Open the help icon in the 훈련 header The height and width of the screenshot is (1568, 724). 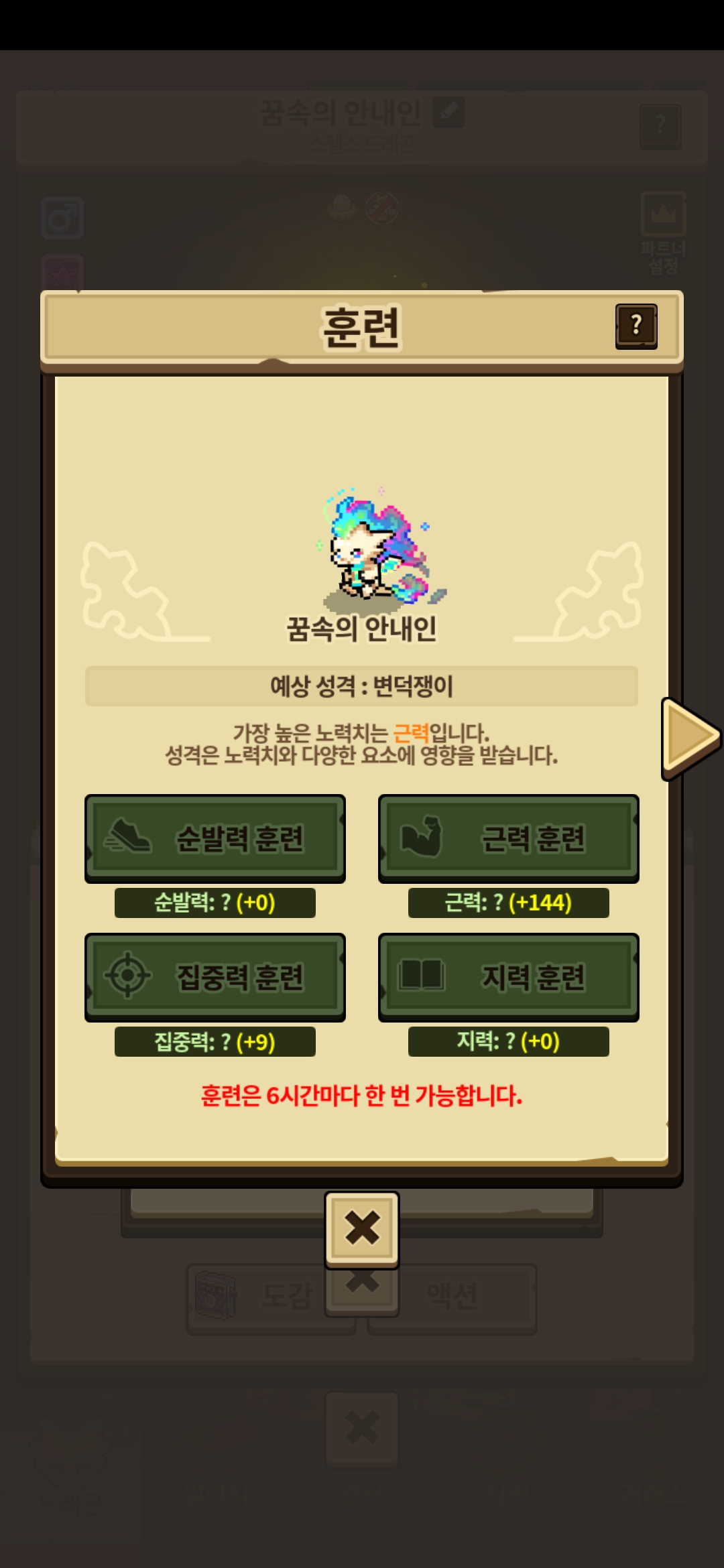(x=636, y=326)
